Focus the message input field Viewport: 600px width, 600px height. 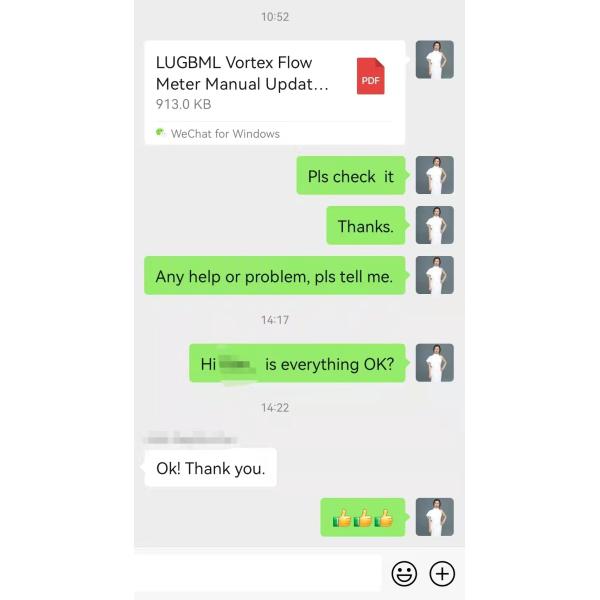[258, 573]
